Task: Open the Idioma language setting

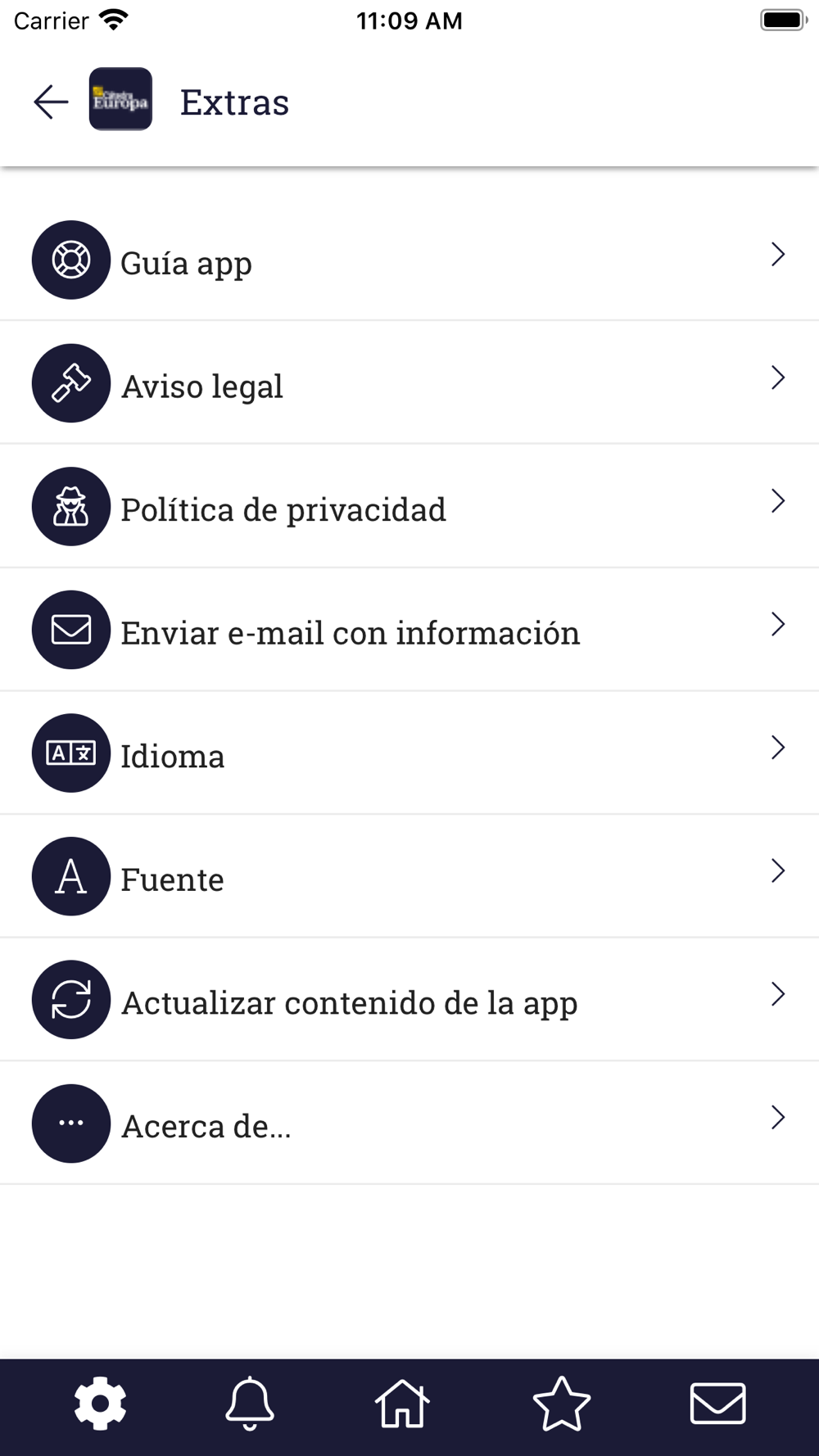Action: pyautogui.click(x=409, y=753)
